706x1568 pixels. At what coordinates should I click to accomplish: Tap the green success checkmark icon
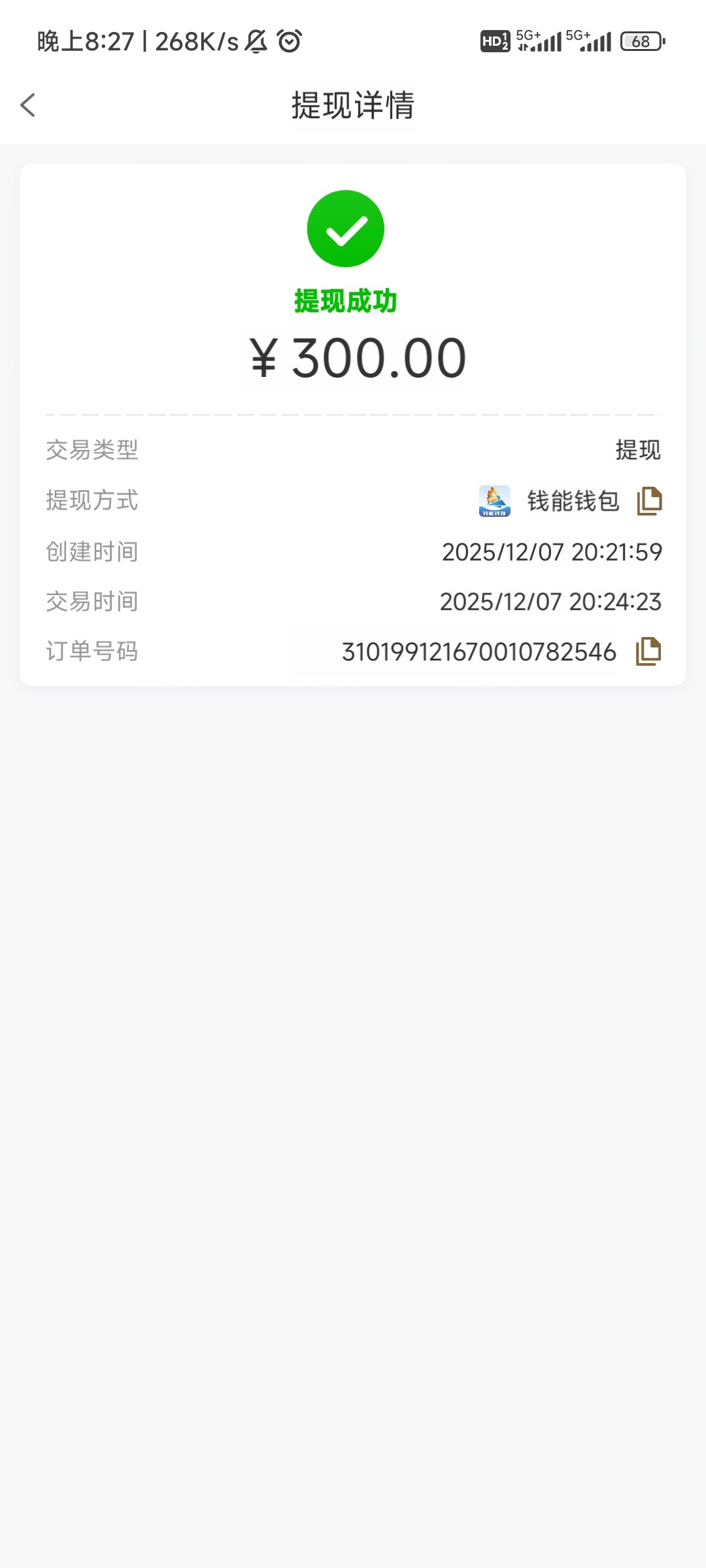pyautogui.click(x=346, y=227)
